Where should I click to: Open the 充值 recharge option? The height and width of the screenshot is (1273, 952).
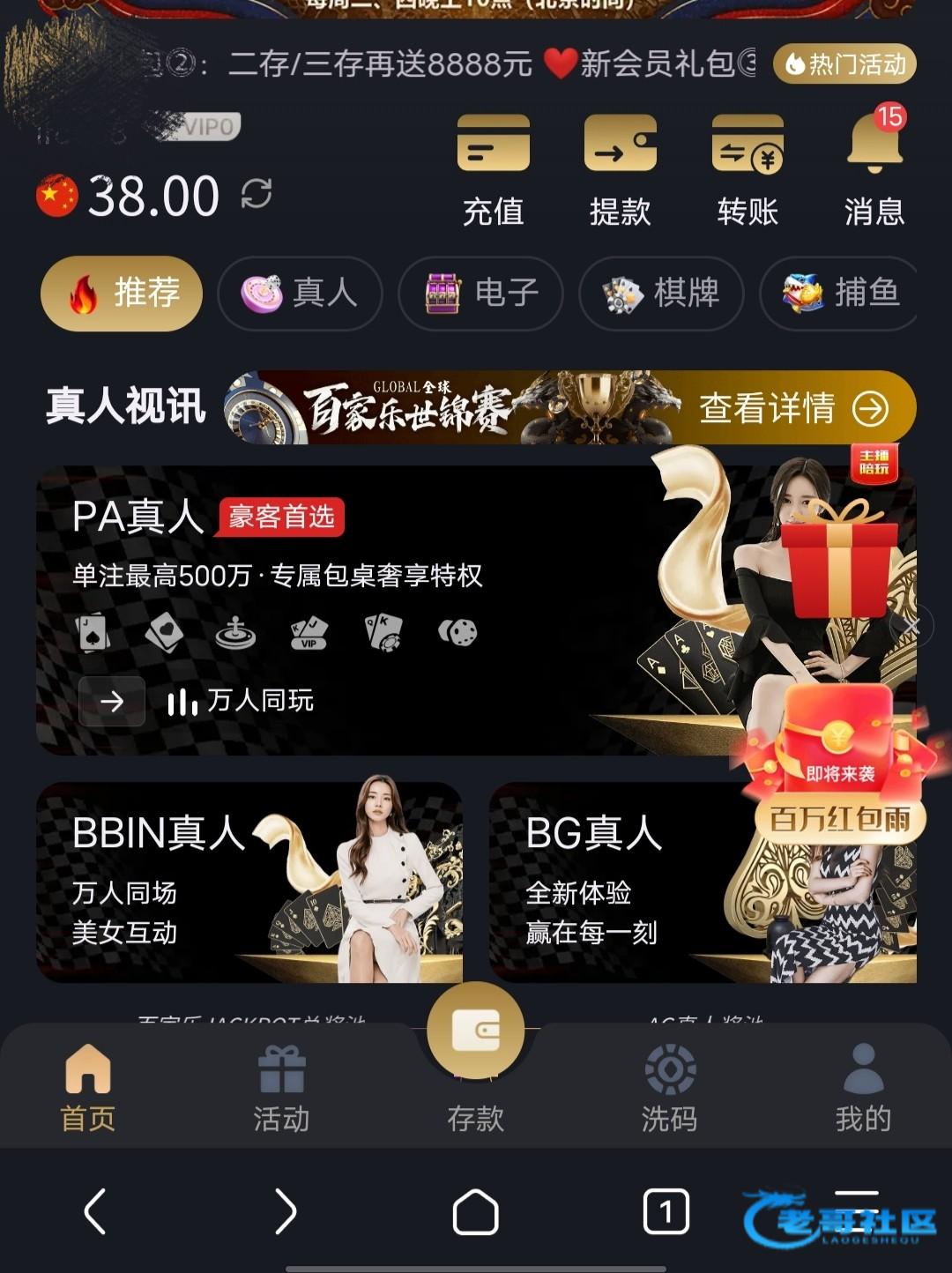pos(493,169)
